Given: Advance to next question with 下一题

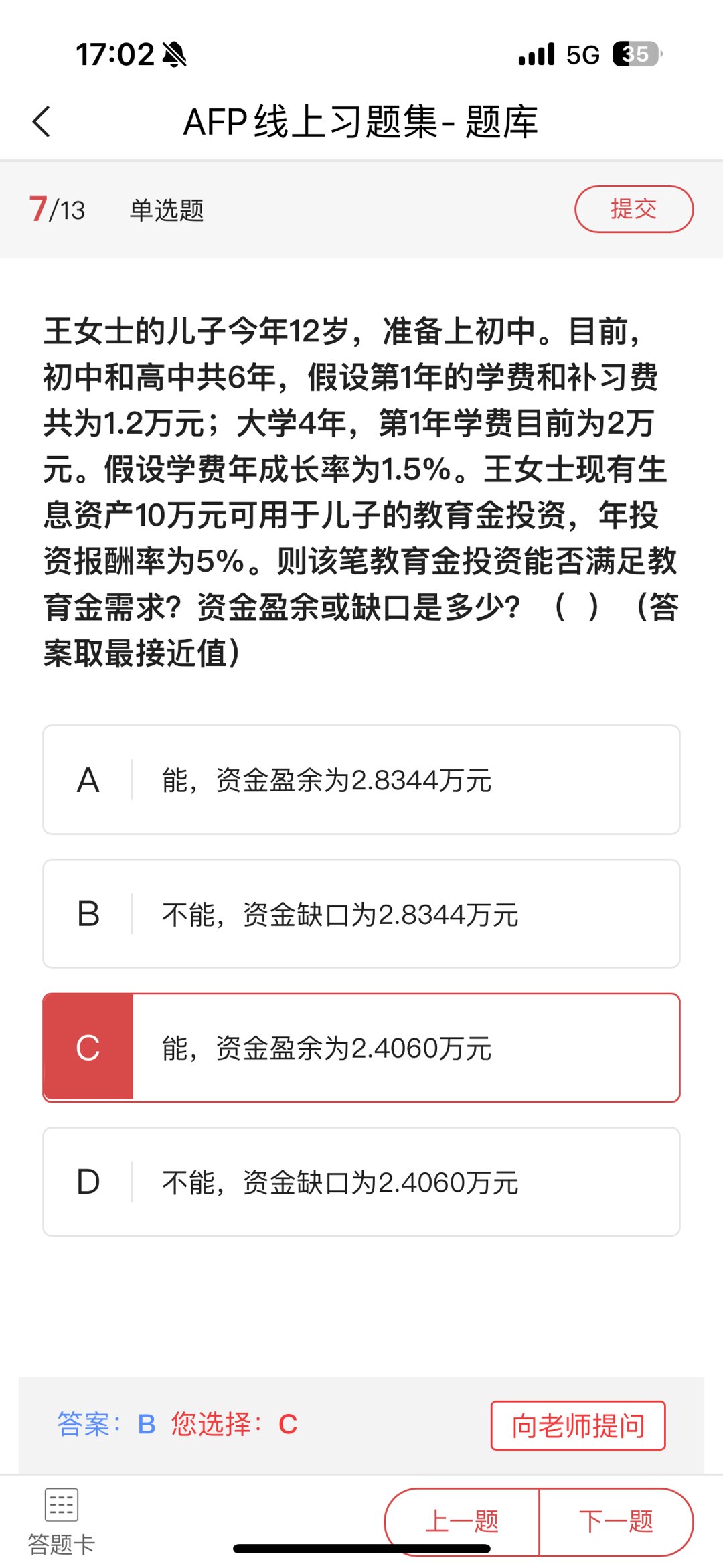Looking at the screenshot, I should coord(617,1522).
